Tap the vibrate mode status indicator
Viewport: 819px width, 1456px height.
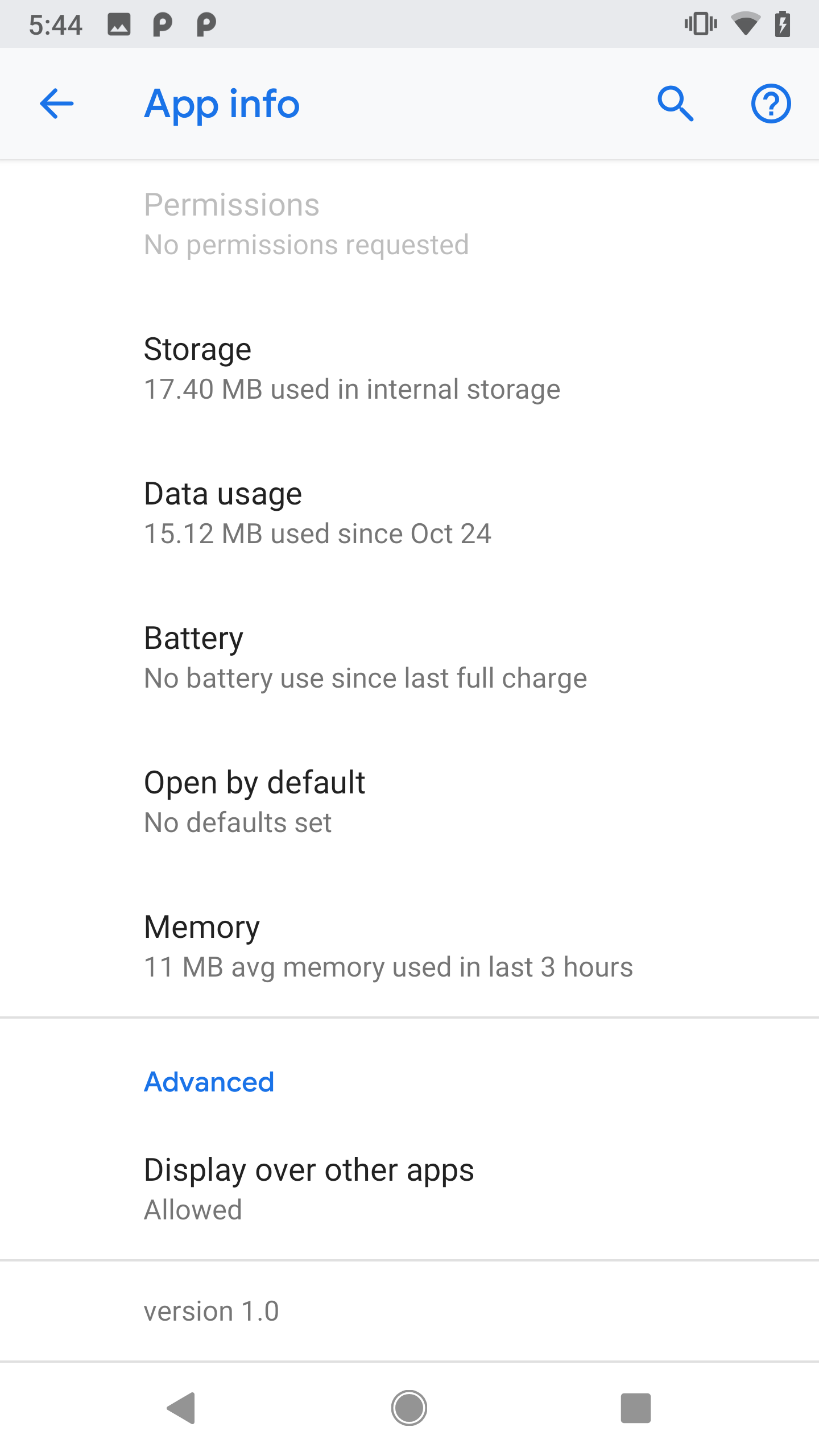(x=700, y=23)
